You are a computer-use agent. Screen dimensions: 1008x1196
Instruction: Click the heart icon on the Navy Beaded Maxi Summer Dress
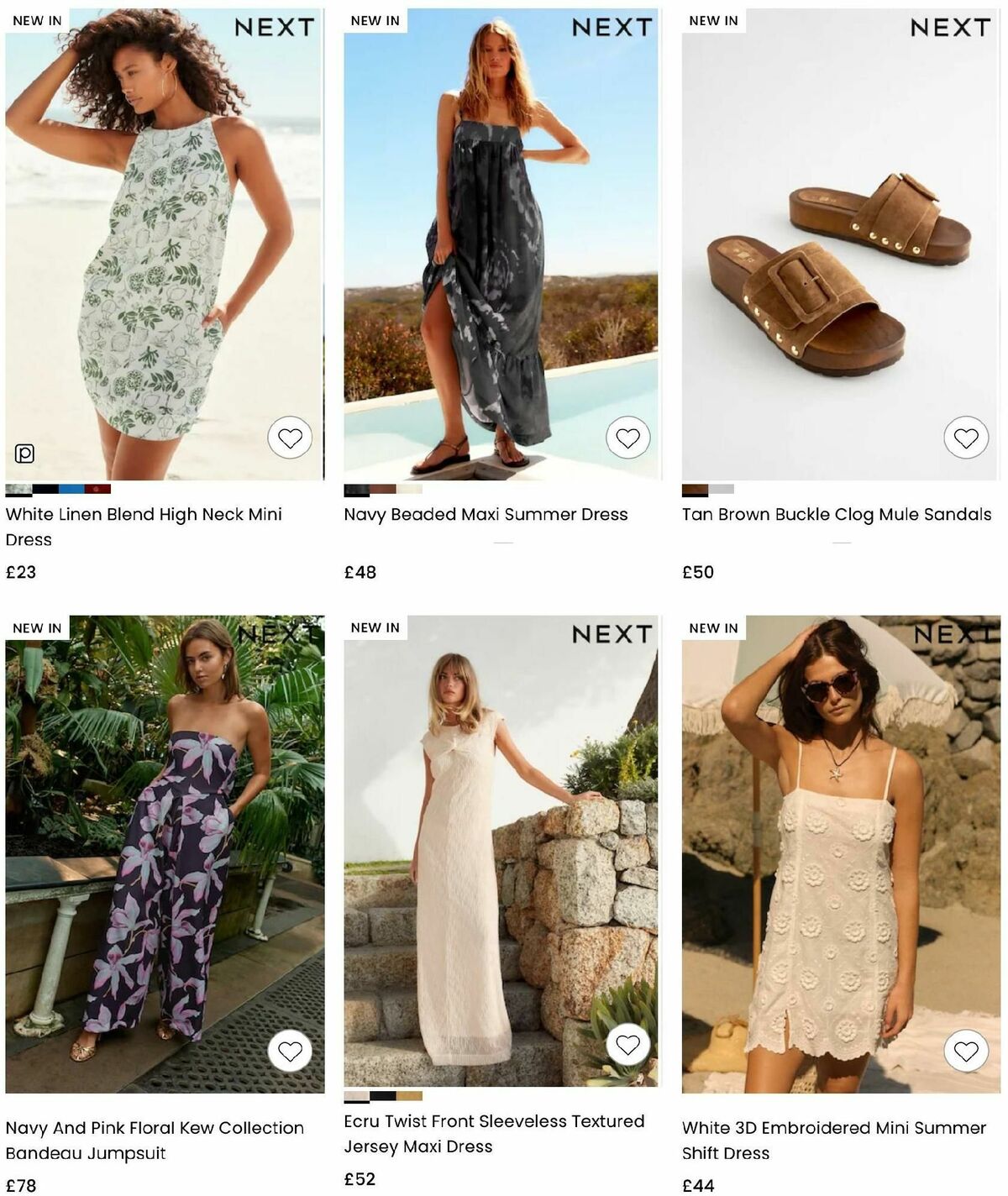pos(628,438)
